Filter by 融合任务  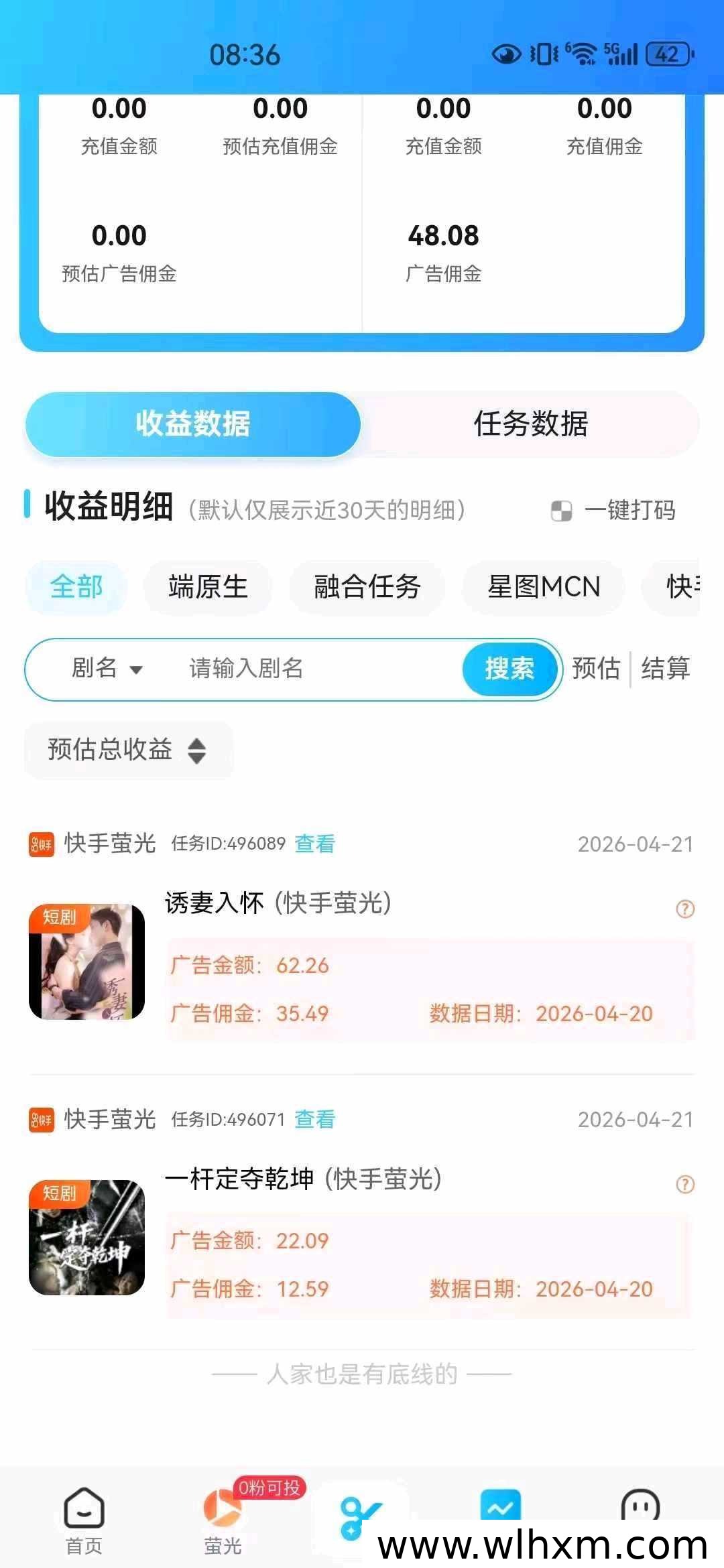coord(367,587)
